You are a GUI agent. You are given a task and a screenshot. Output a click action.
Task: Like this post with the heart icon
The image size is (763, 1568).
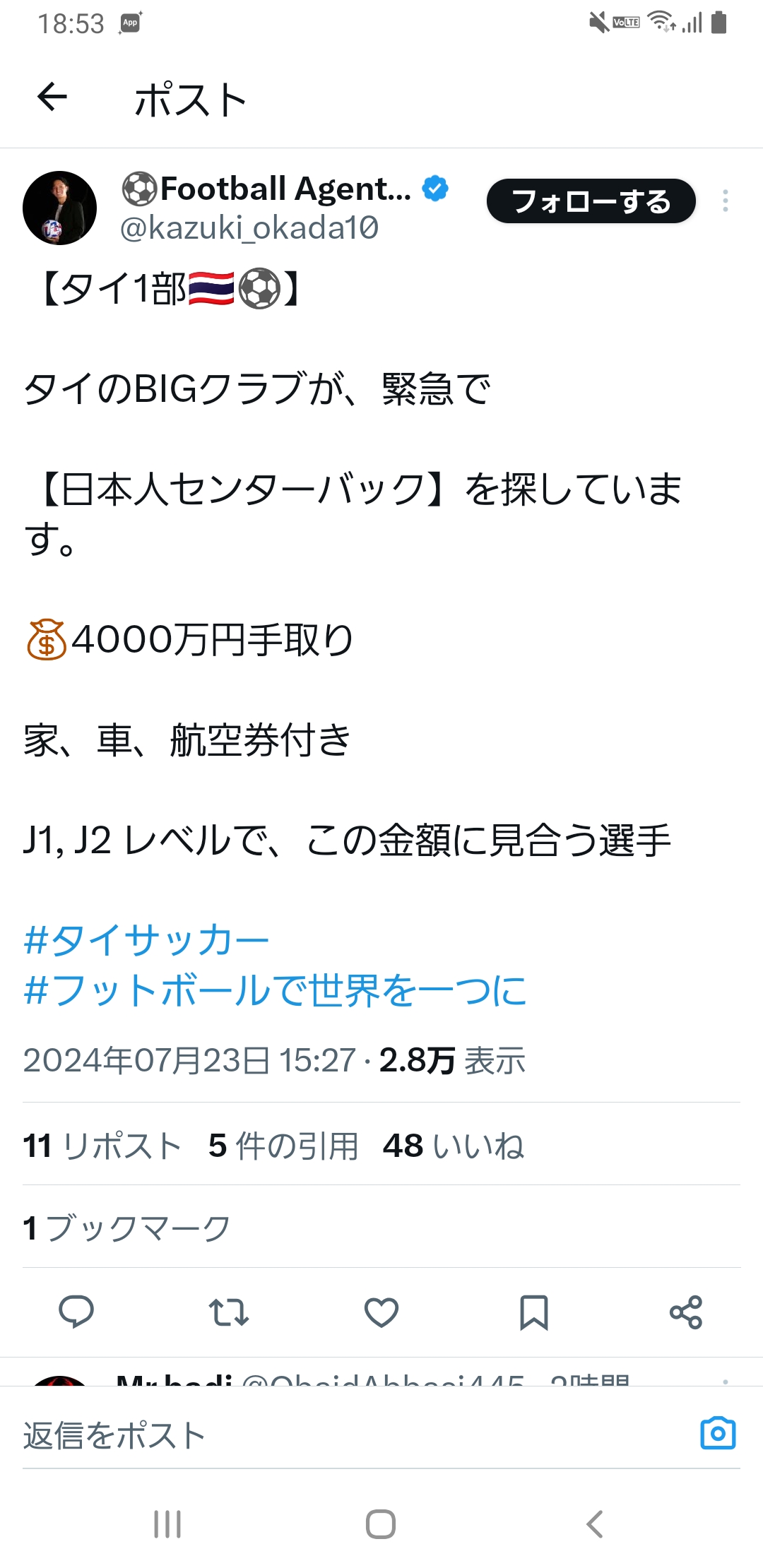click(x=381, y=1312)
